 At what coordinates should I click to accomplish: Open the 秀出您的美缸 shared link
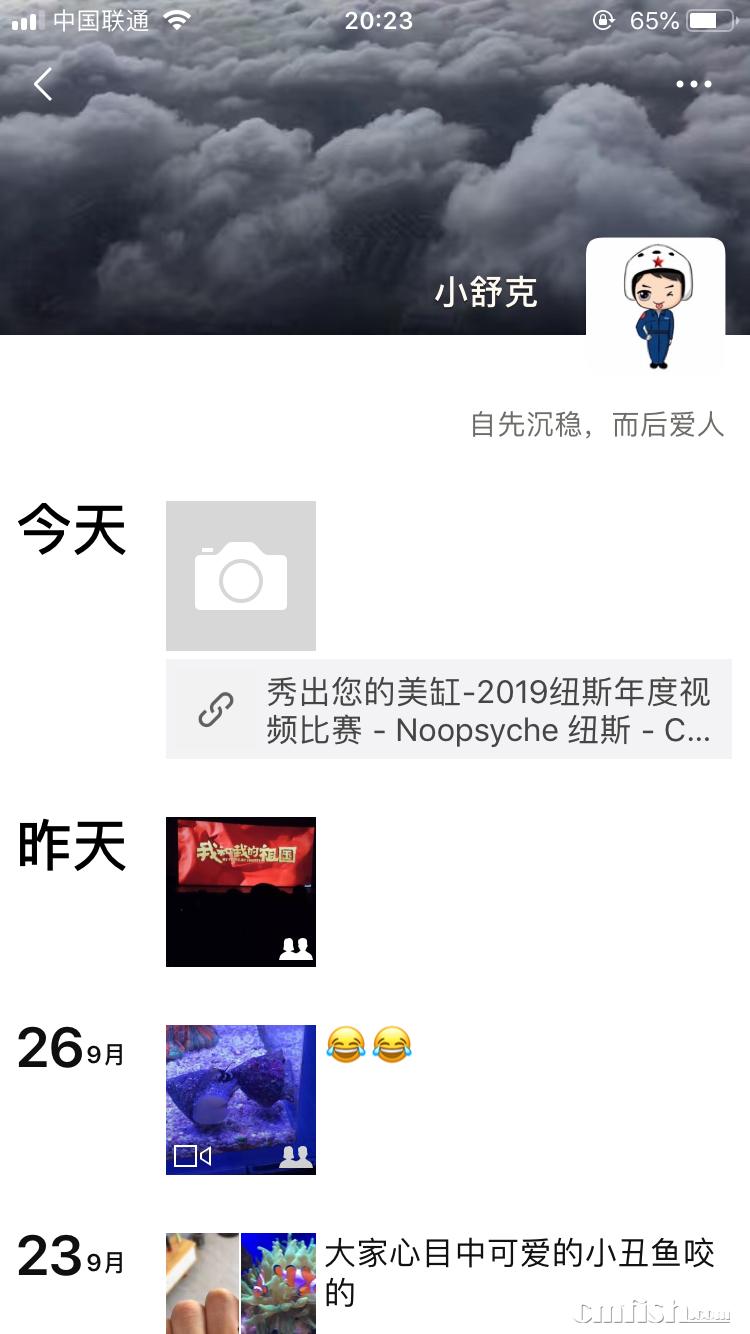coord(448,709)
